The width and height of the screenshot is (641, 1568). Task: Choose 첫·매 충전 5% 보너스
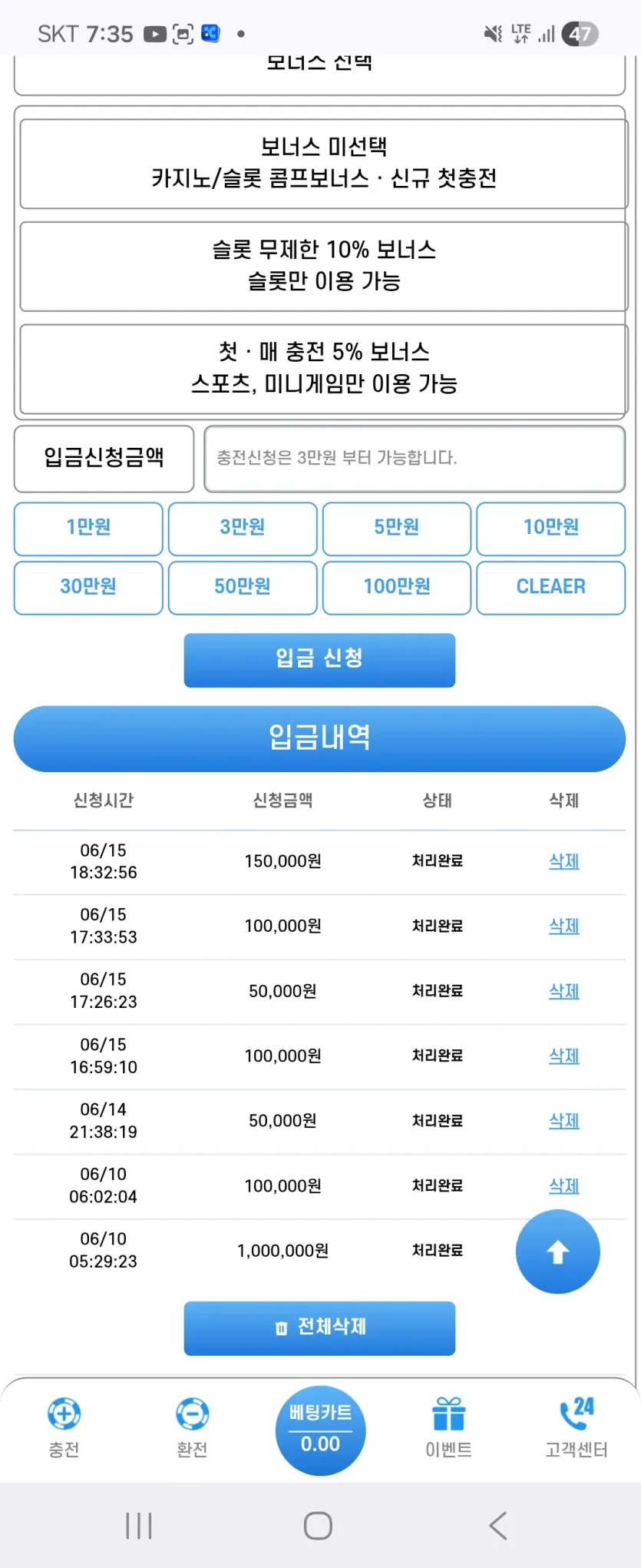click(324, 368)
